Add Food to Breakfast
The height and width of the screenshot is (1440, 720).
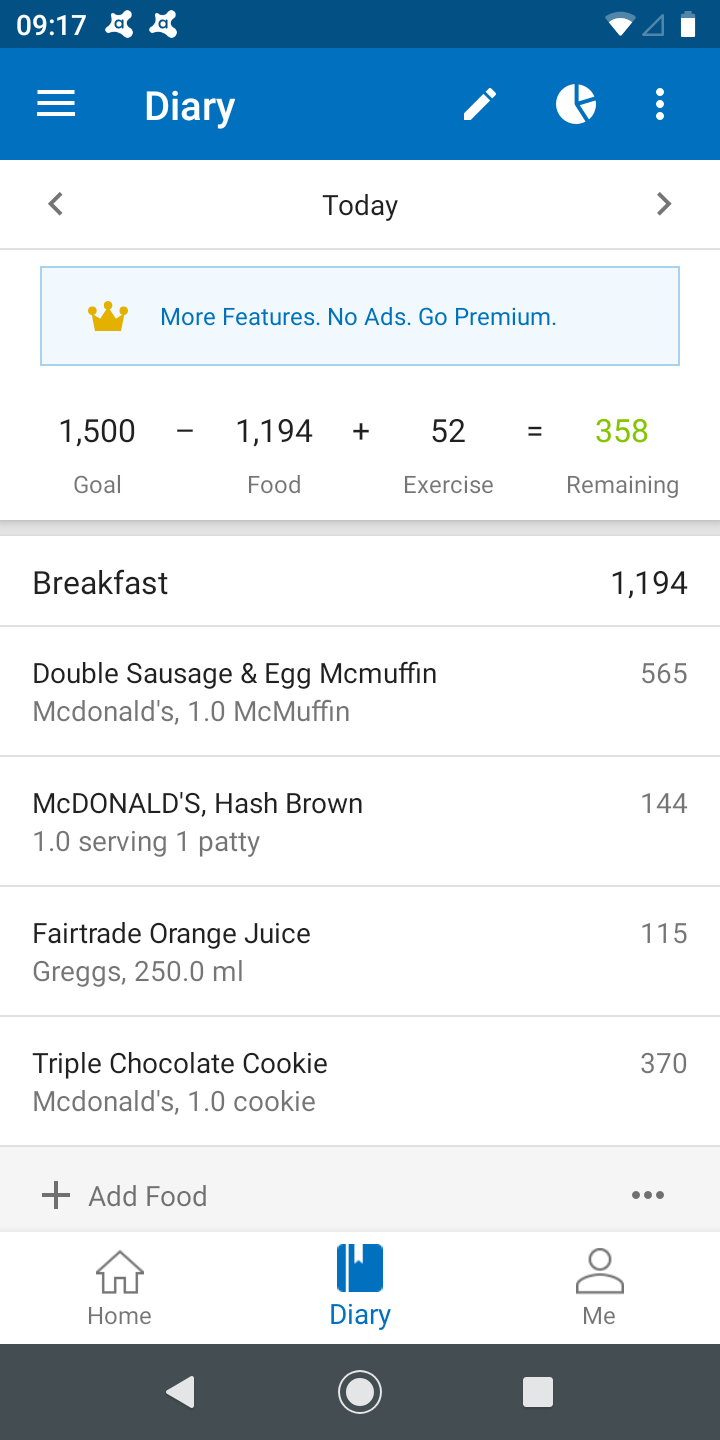click(125, 1195)
